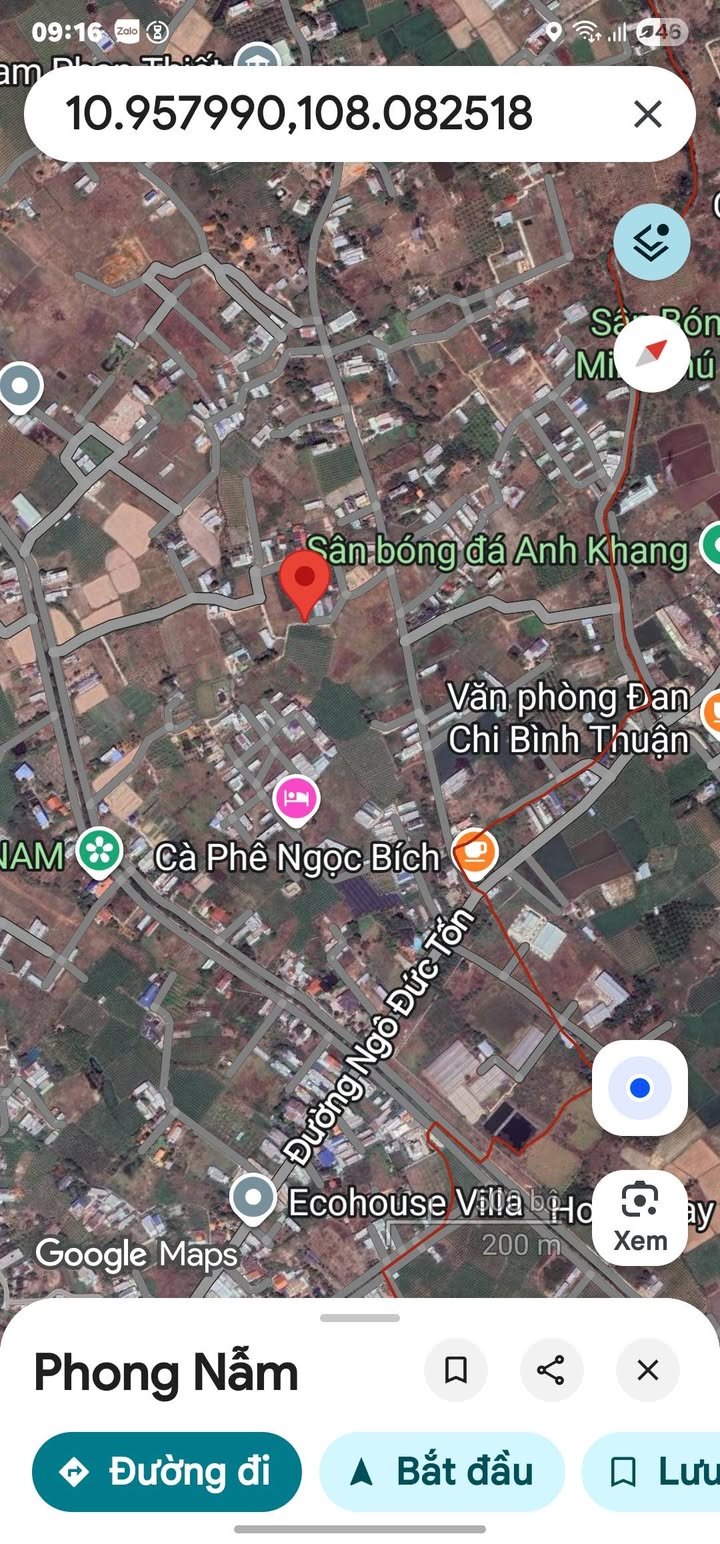
Task: Share the Phong Nẫm location
Action: [x=551, y=1370]
